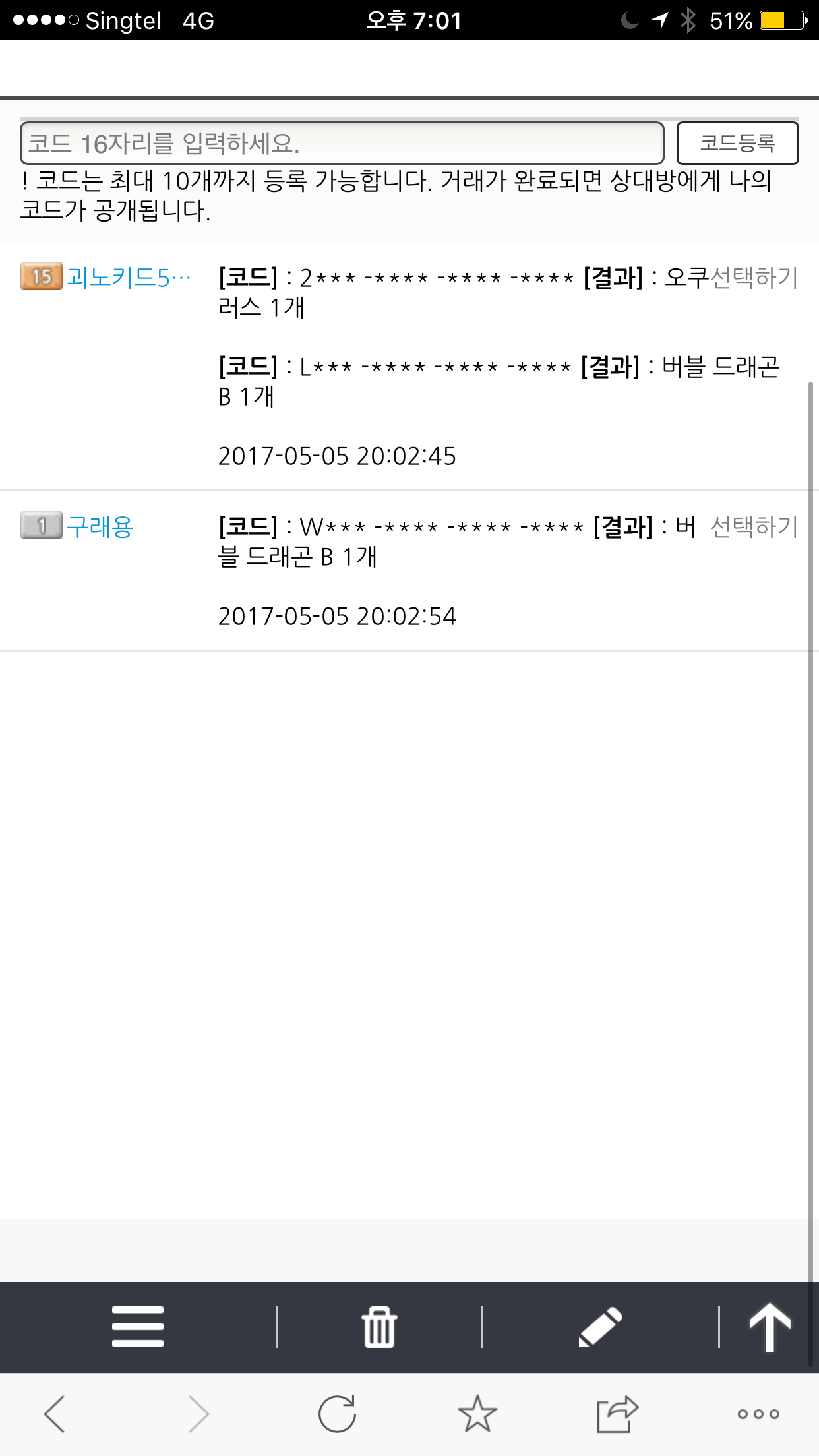
Task: Open the hamburger list menu
Action: 138,1327
